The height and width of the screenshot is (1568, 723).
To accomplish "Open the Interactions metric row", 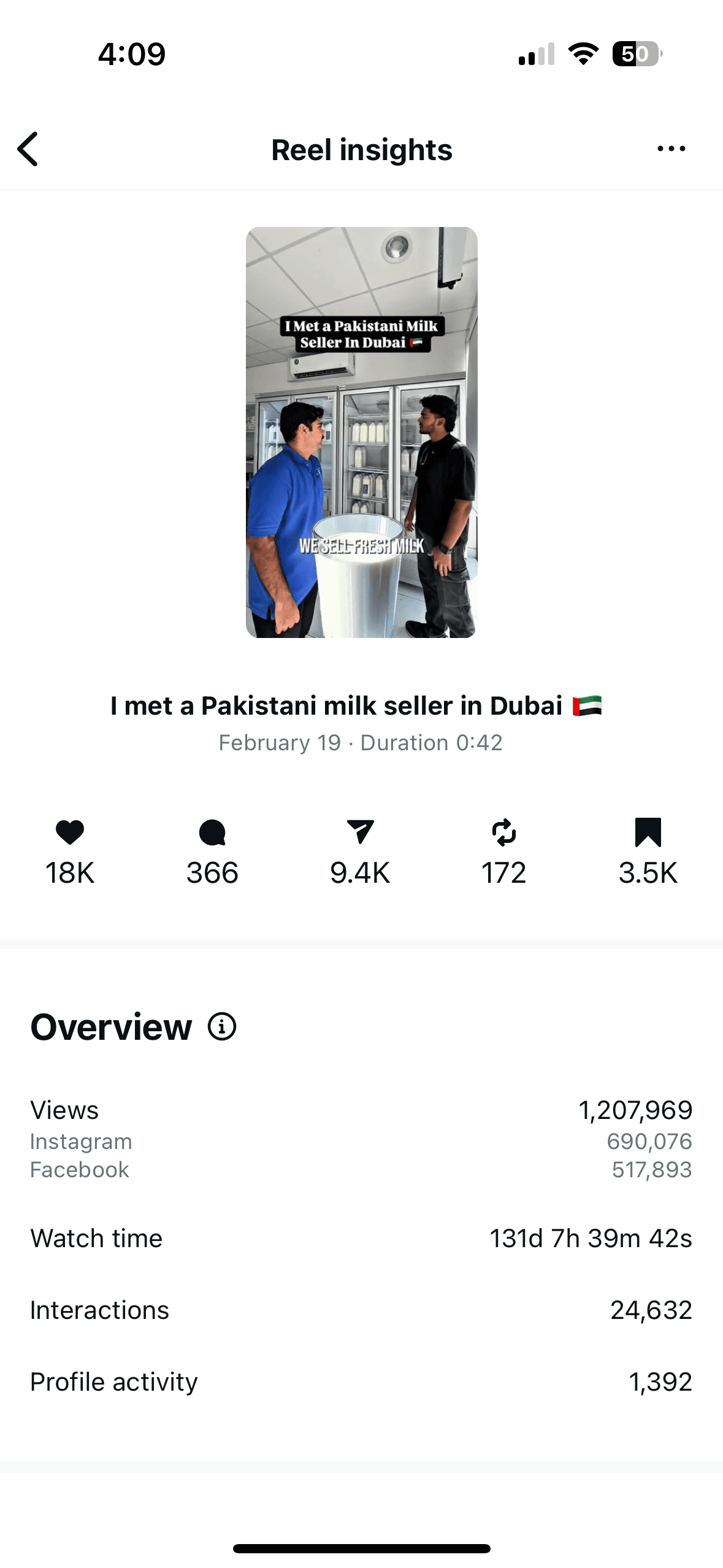I will tap(361, 1310).
